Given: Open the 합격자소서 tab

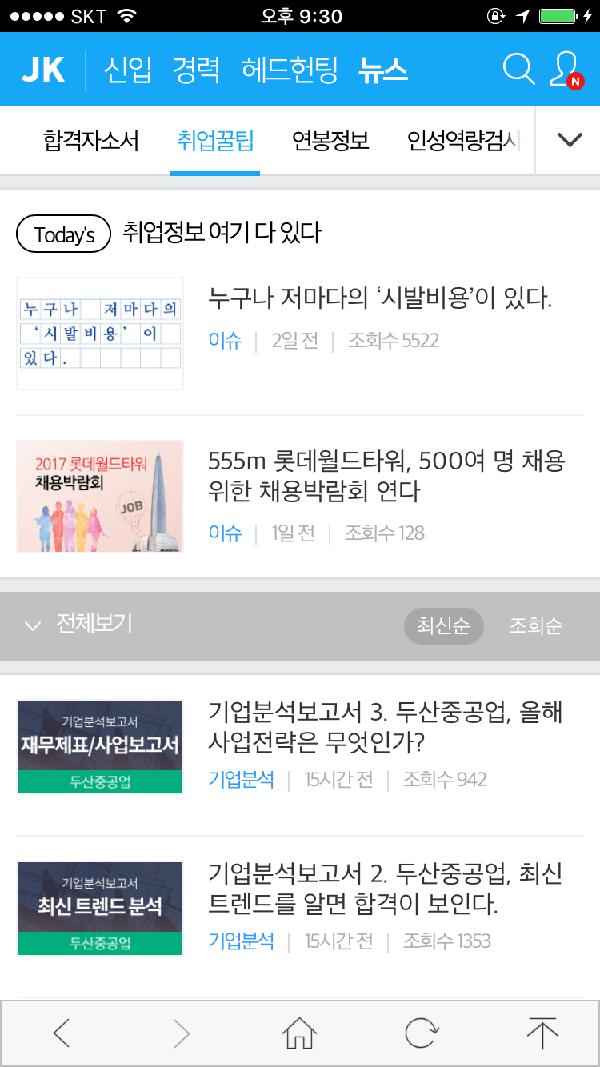Looking at the screenshot, I should pos(91,140).
